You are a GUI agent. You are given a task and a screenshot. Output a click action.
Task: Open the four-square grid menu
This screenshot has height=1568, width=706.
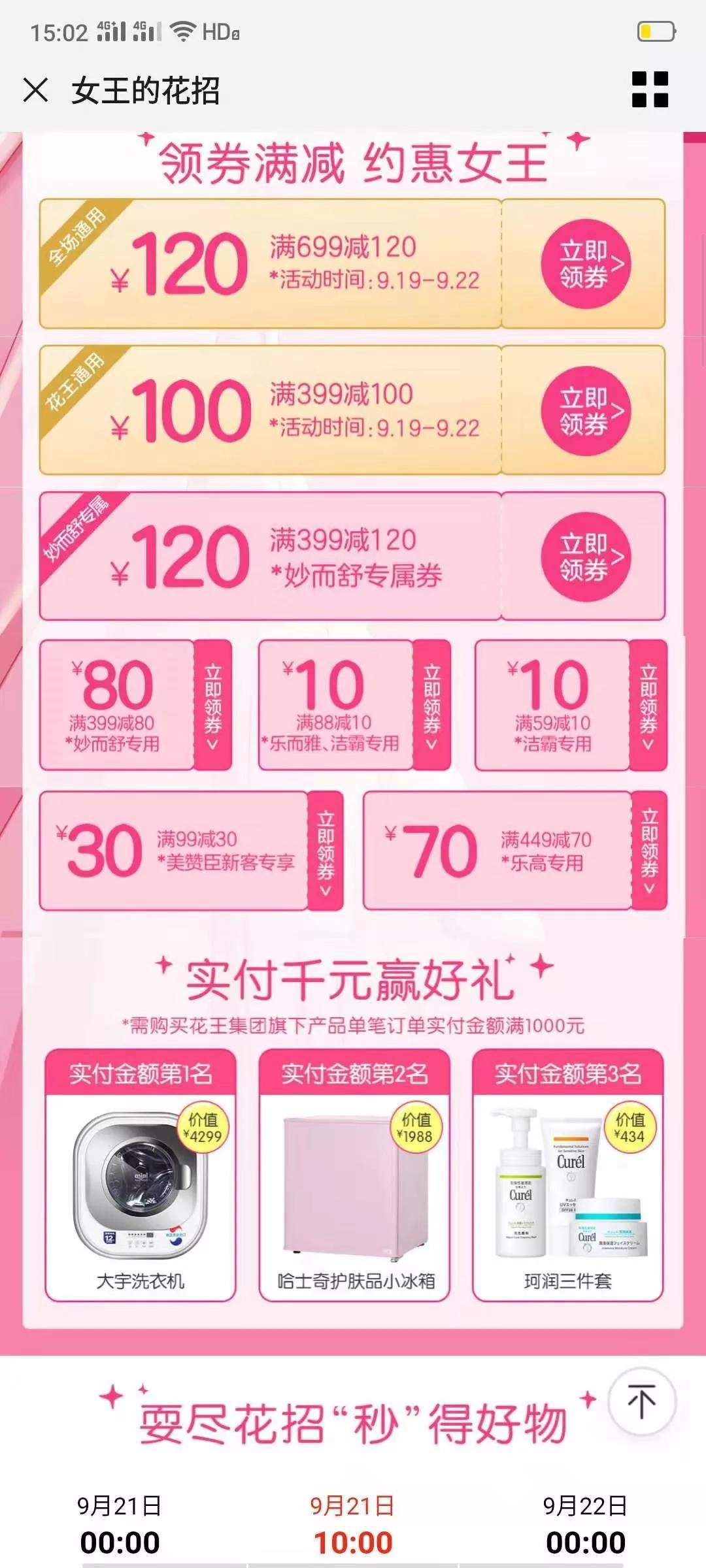[650, 90]
